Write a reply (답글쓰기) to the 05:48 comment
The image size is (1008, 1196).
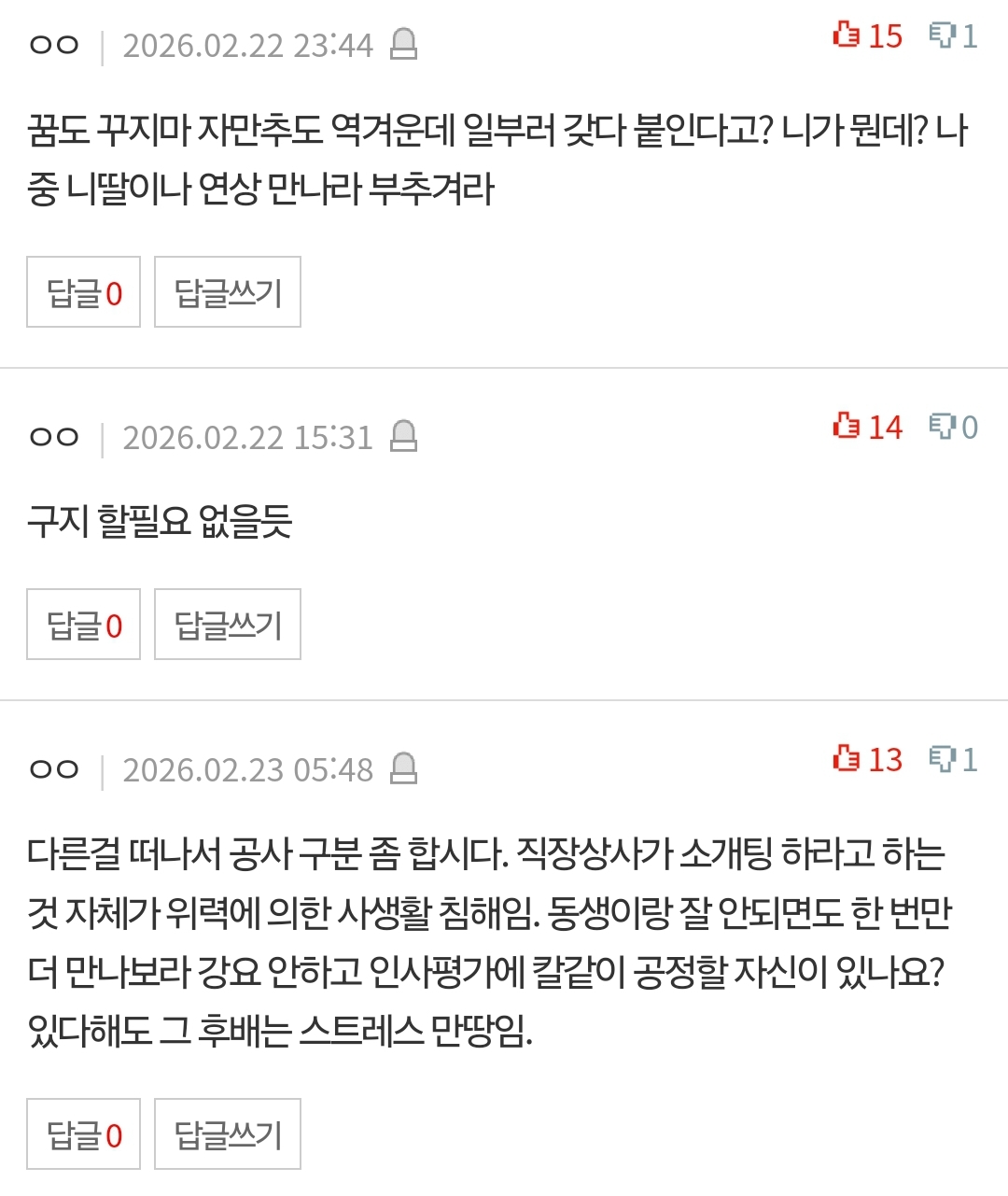click(x=228, y=1134)
